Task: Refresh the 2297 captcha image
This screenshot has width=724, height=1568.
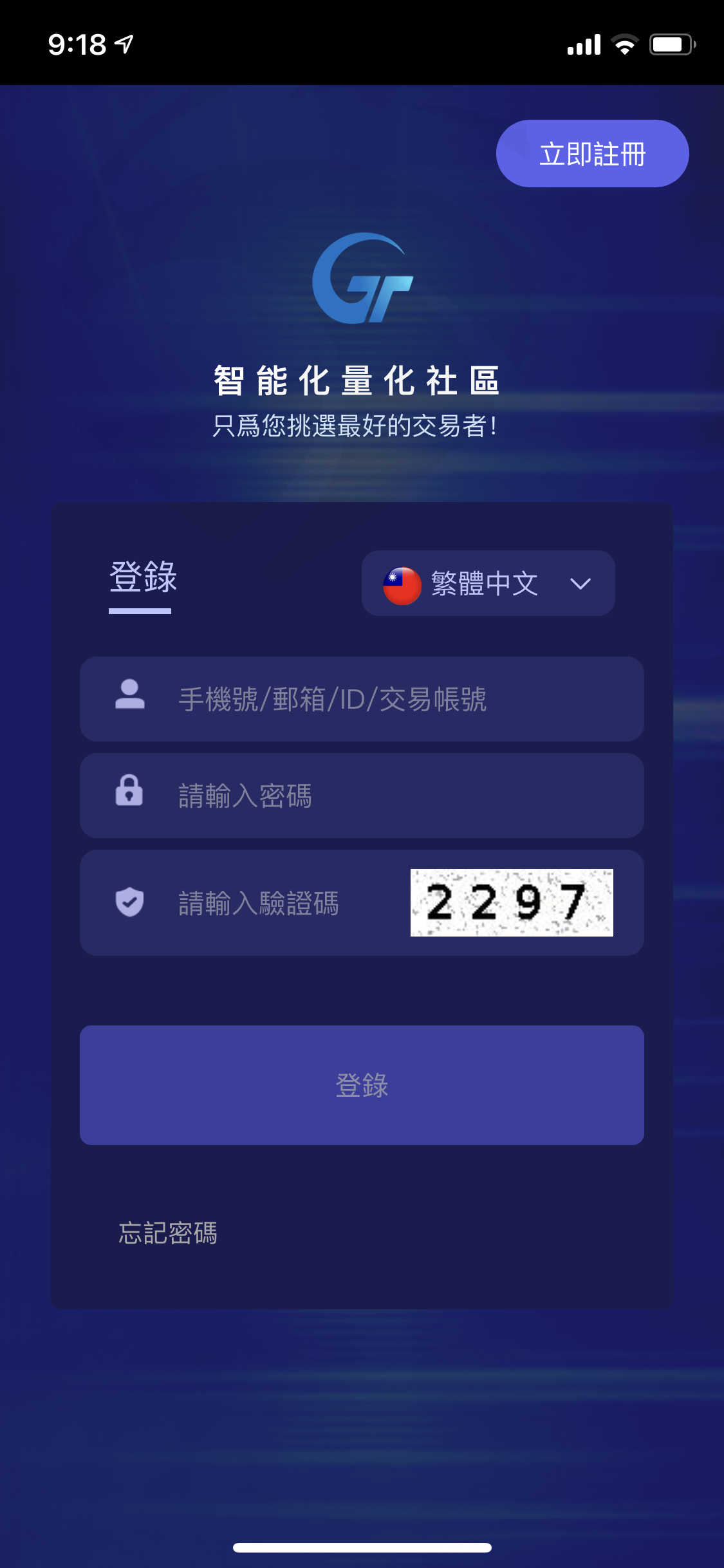Action: pyautogui.click(x=512, y=902)
